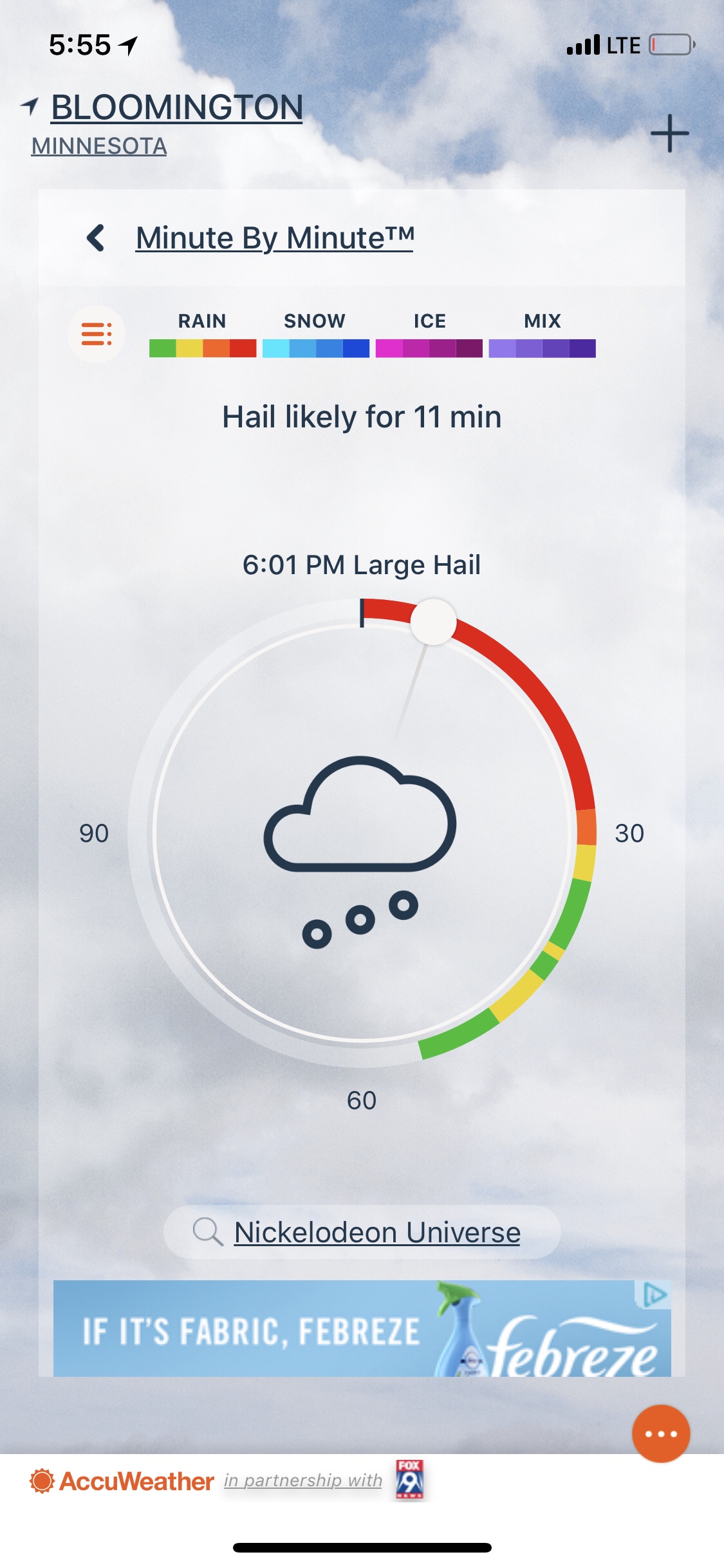
Task: Open the Minnesota state link
Action: (99, 146)
